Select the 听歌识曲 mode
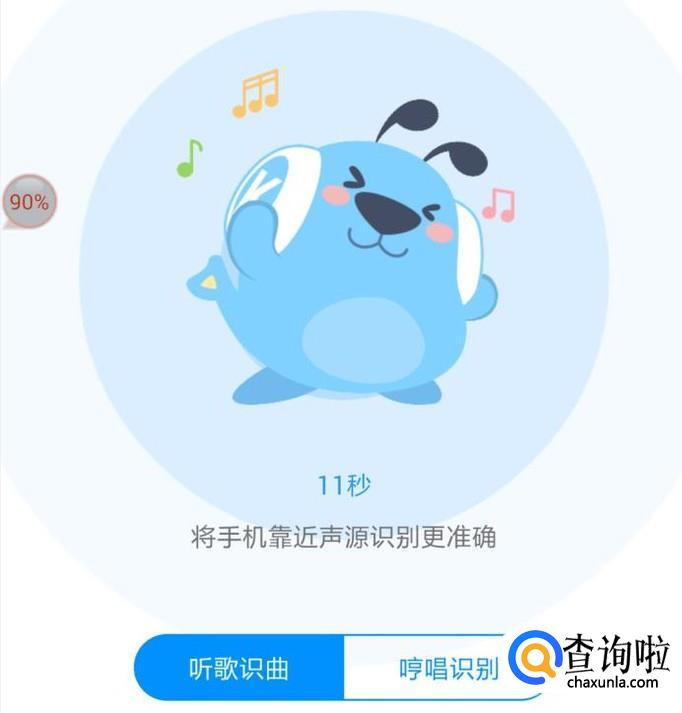The width and height of the screenshot is (682, 713). coord(239,668)
